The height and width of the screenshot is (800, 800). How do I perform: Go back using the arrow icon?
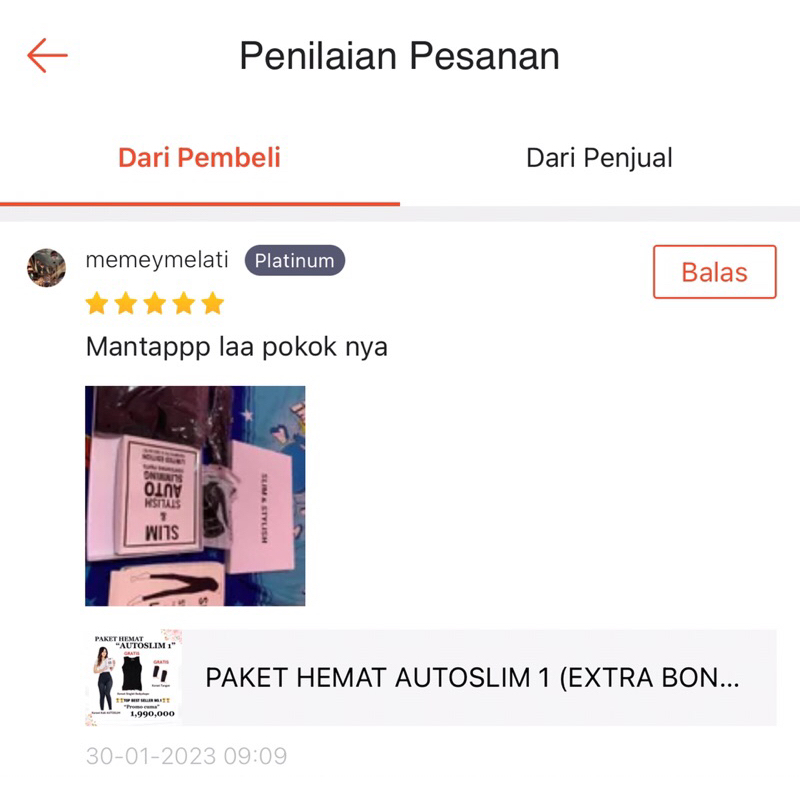[x=47, y=56]
